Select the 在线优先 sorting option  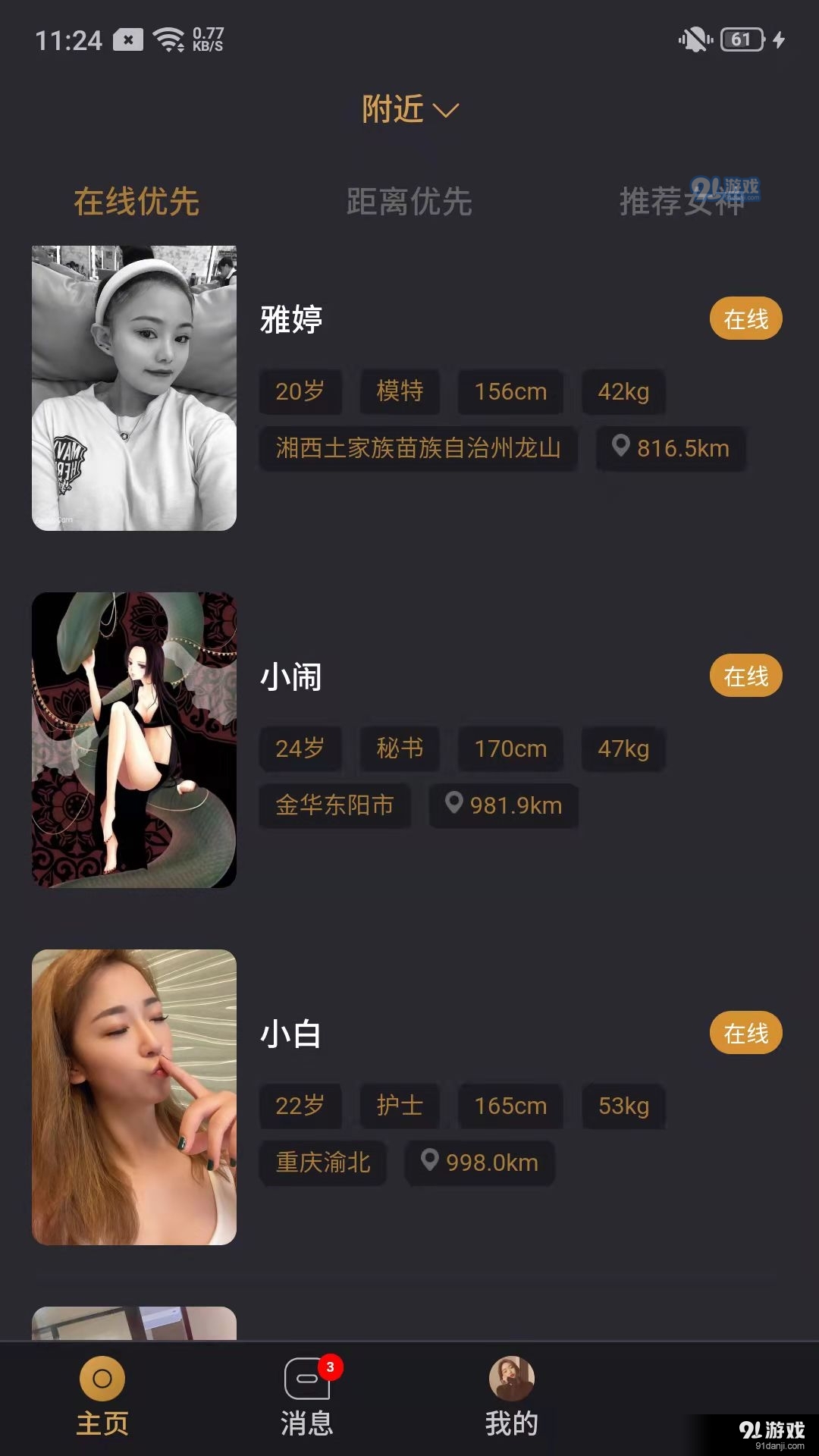[136, 201]
